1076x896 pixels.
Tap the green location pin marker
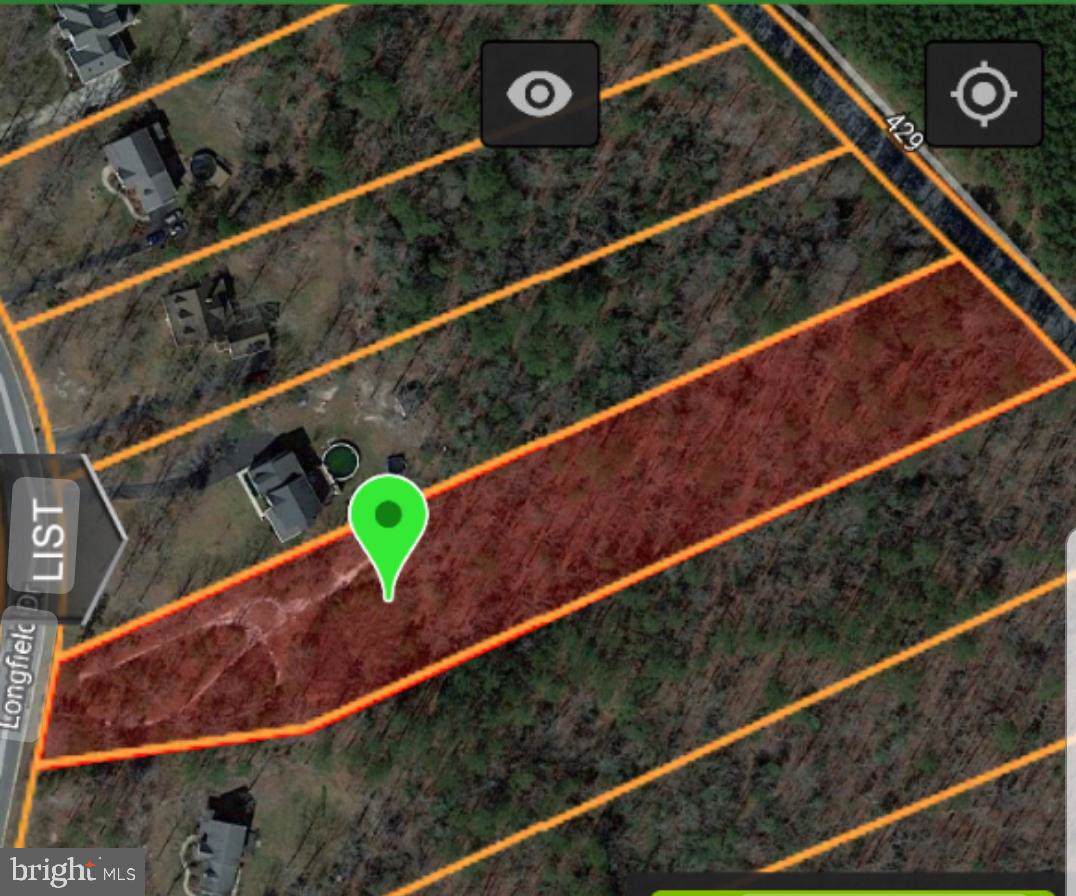(388, 520)
